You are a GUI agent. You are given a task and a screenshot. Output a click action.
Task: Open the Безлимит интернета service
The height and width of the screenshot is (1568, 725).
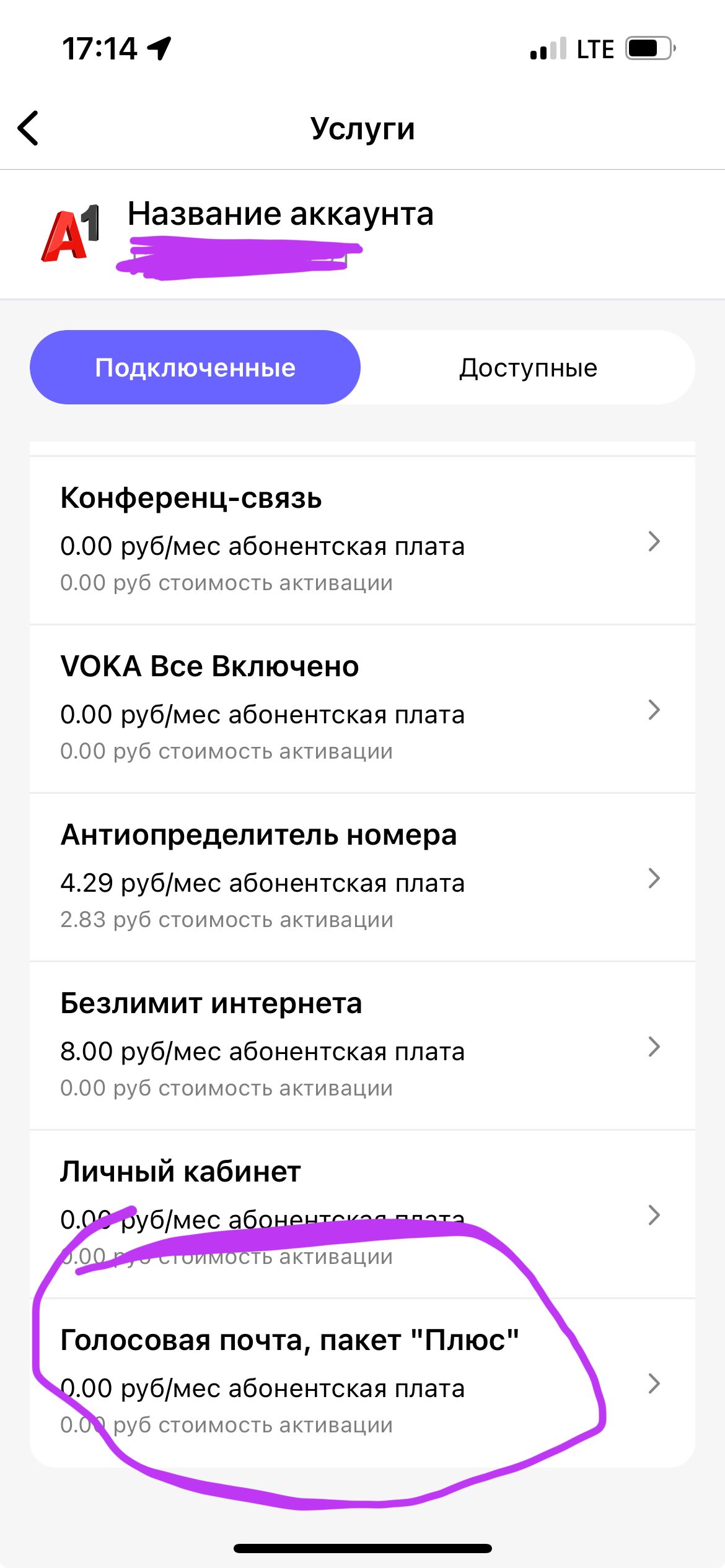pos(362,1045)
